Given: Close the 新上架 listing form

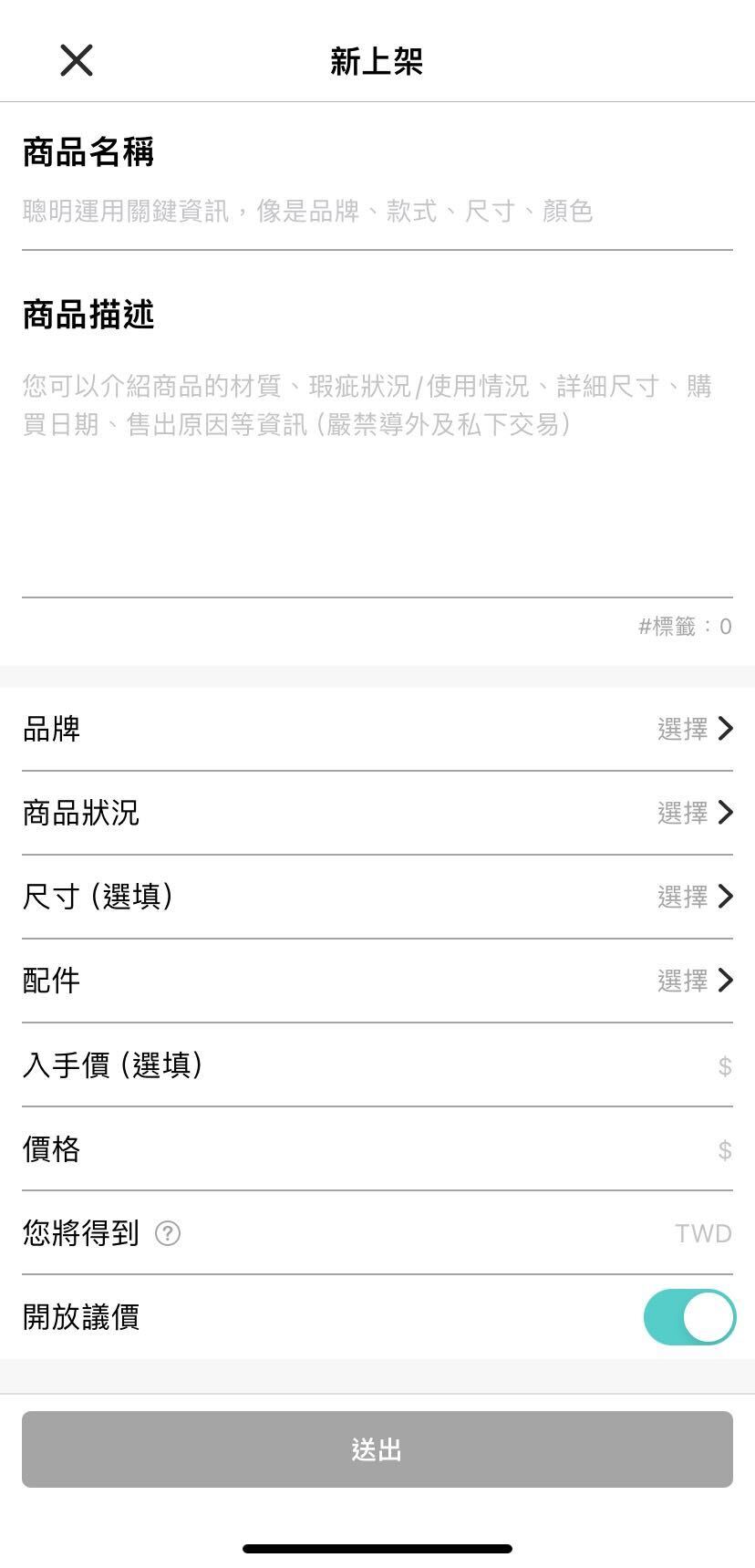Looking at the screenshot, I should (77, 61).
